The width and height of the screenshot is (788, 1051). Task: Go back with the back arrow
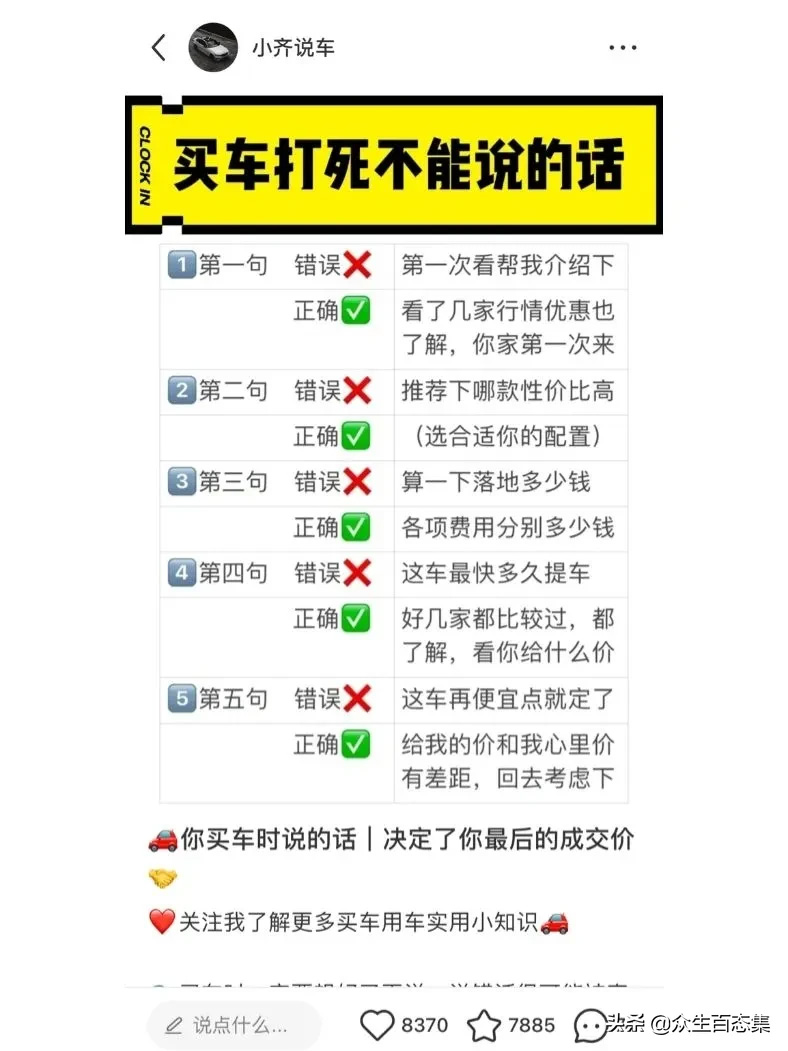[x=159, y=47]
